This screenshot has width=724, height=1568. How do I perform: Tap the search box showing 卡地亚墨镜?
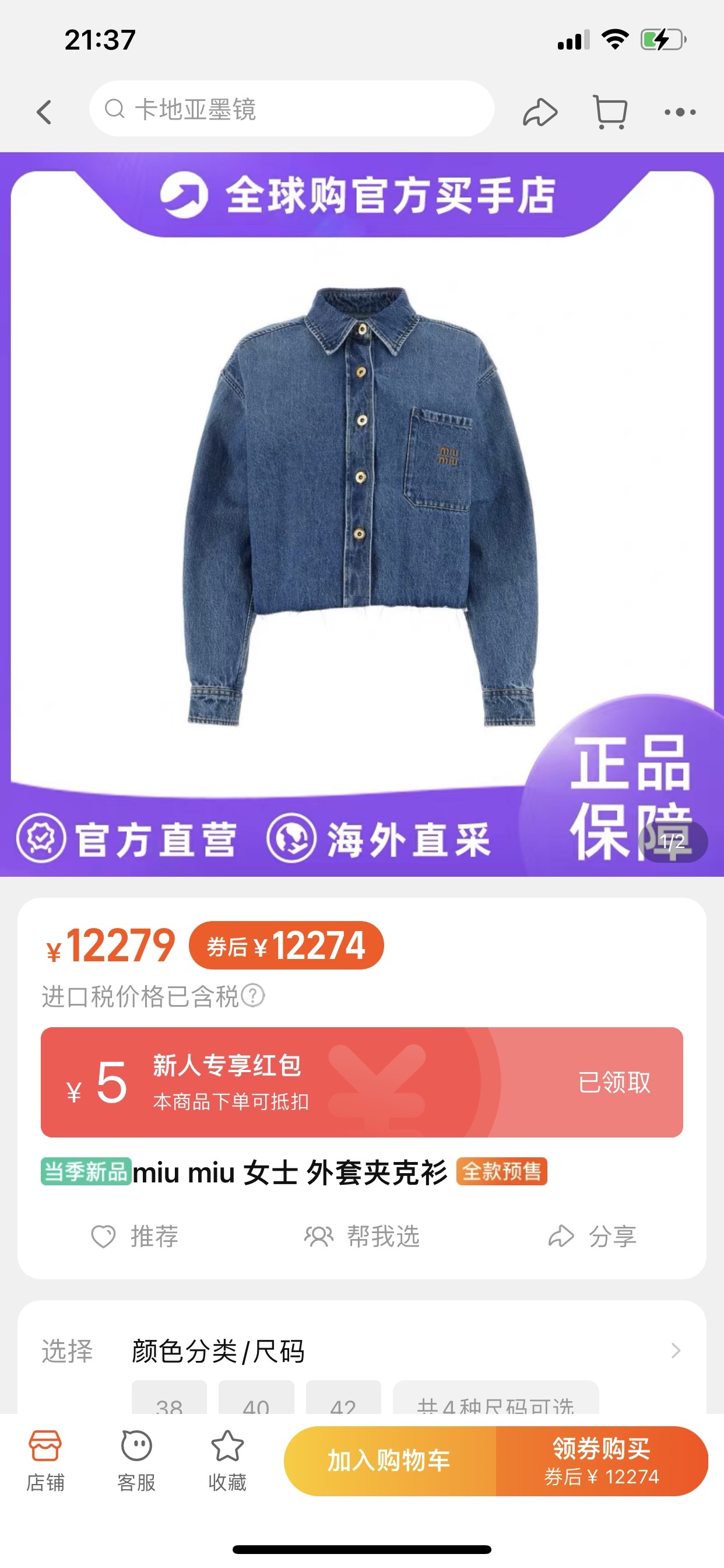pyautogui.click(x=292, y=110)
